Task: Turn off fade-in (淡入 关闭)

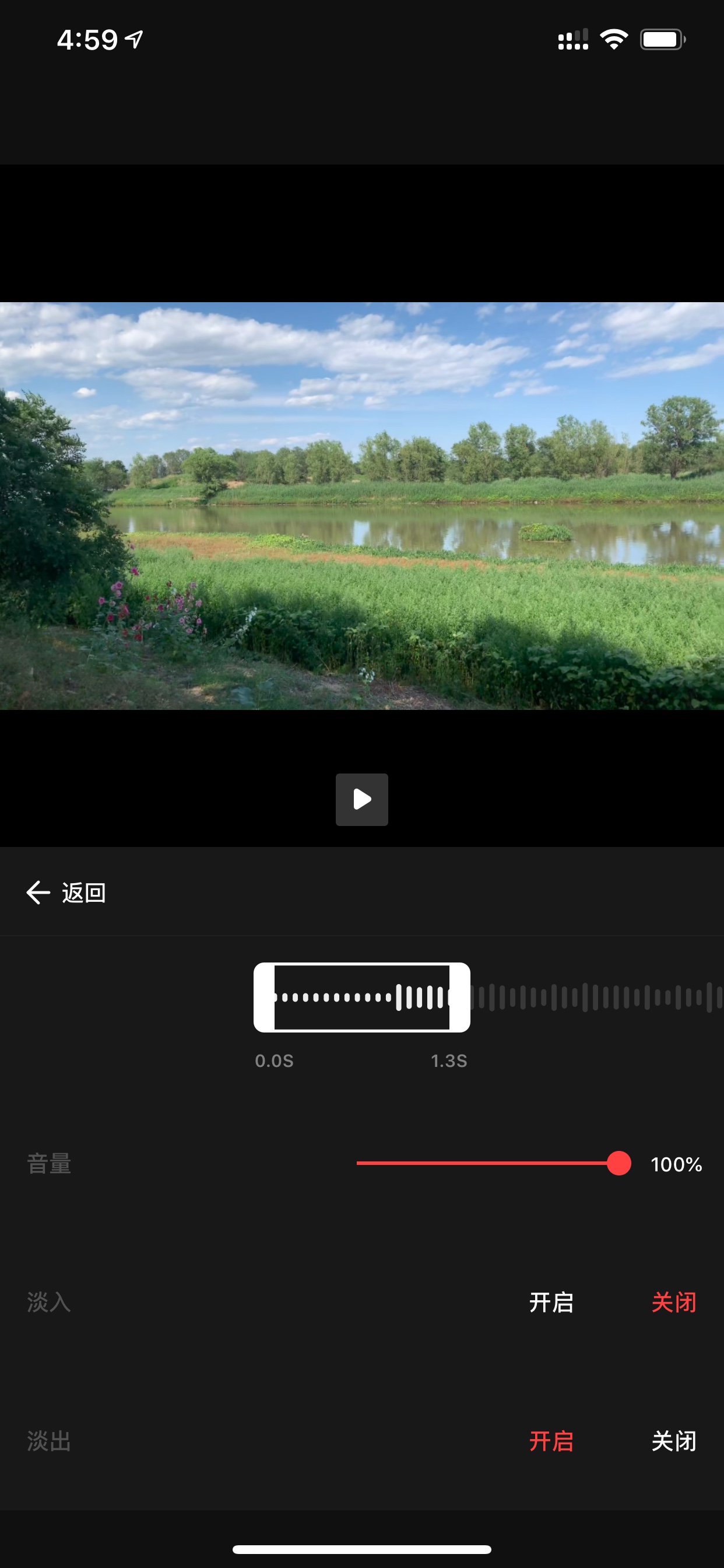Action: [x=673, y=1302]
